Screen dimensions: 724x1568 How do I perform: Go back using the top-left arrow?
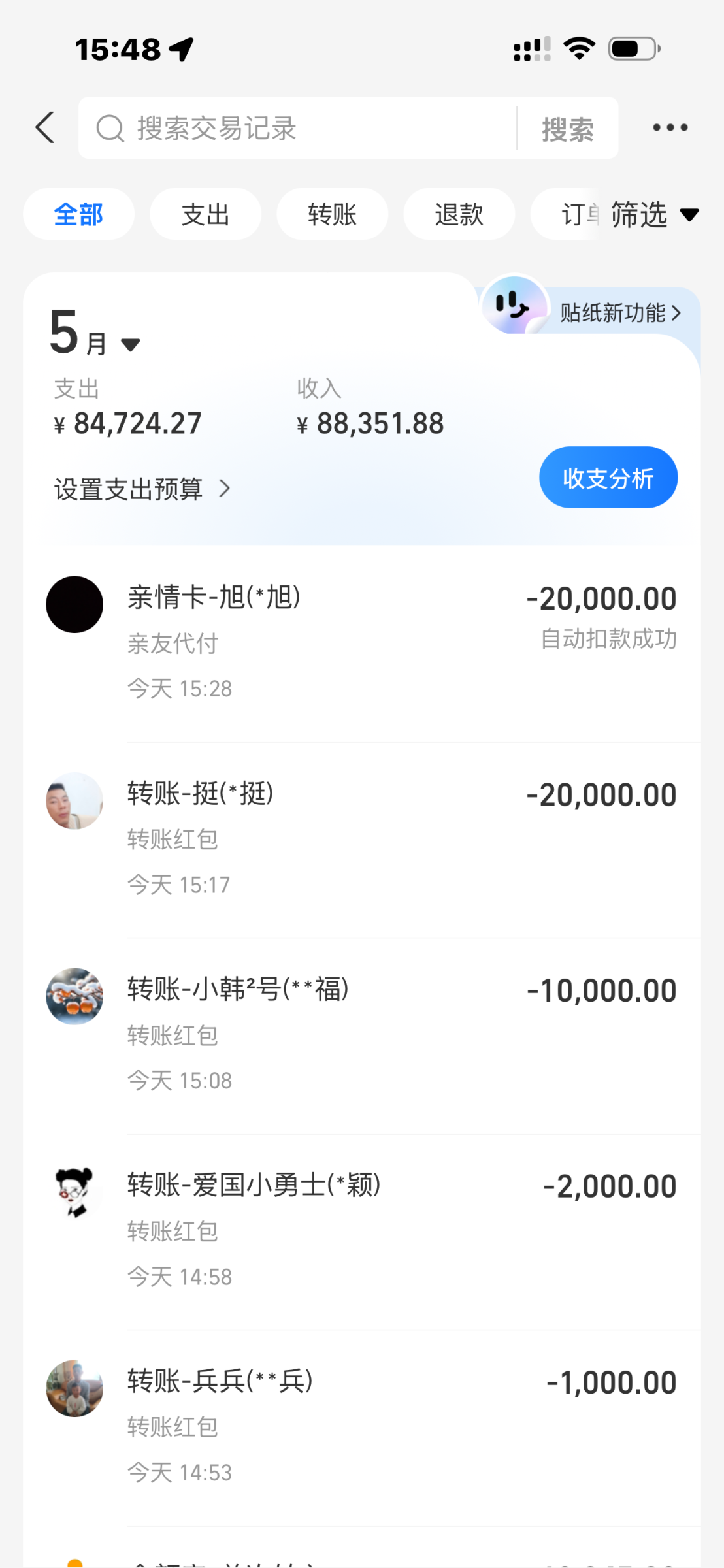45,127
